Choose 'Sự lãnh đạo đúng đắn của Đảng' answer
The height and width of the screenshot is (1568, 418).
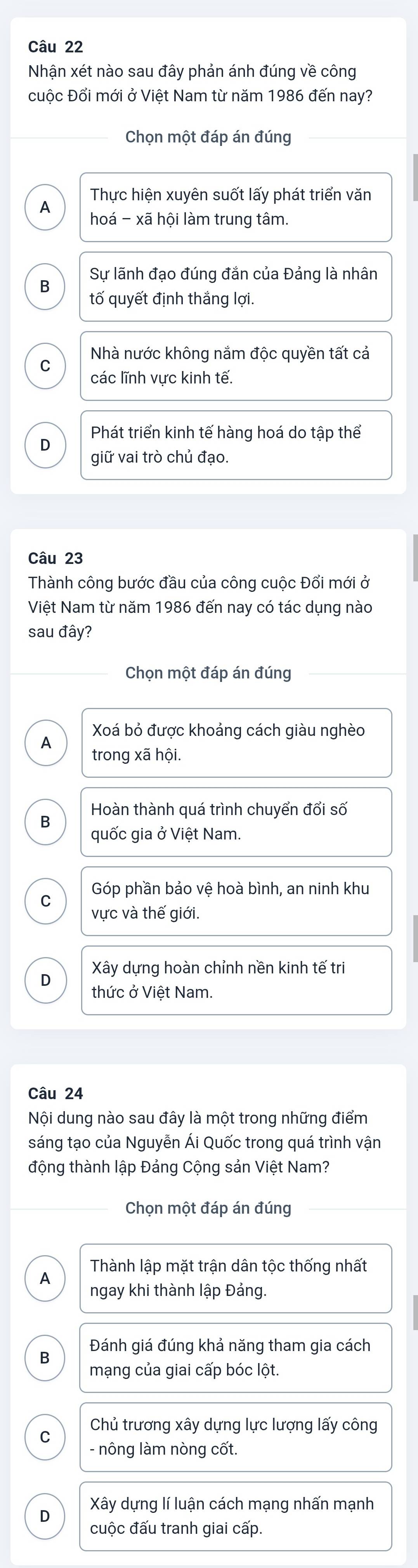(236, 286)
